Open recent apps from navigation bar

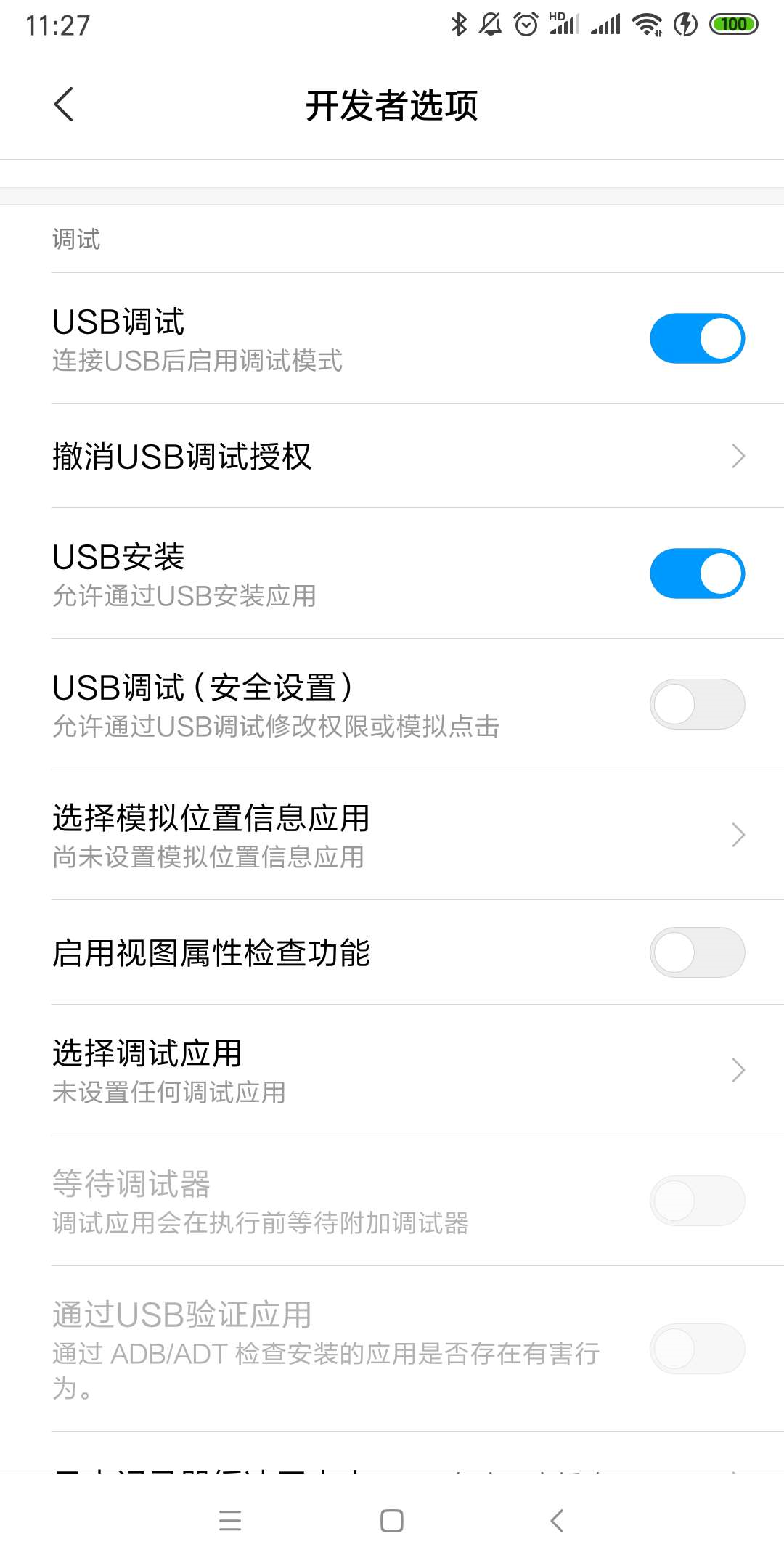click(x=230, y=1520)
